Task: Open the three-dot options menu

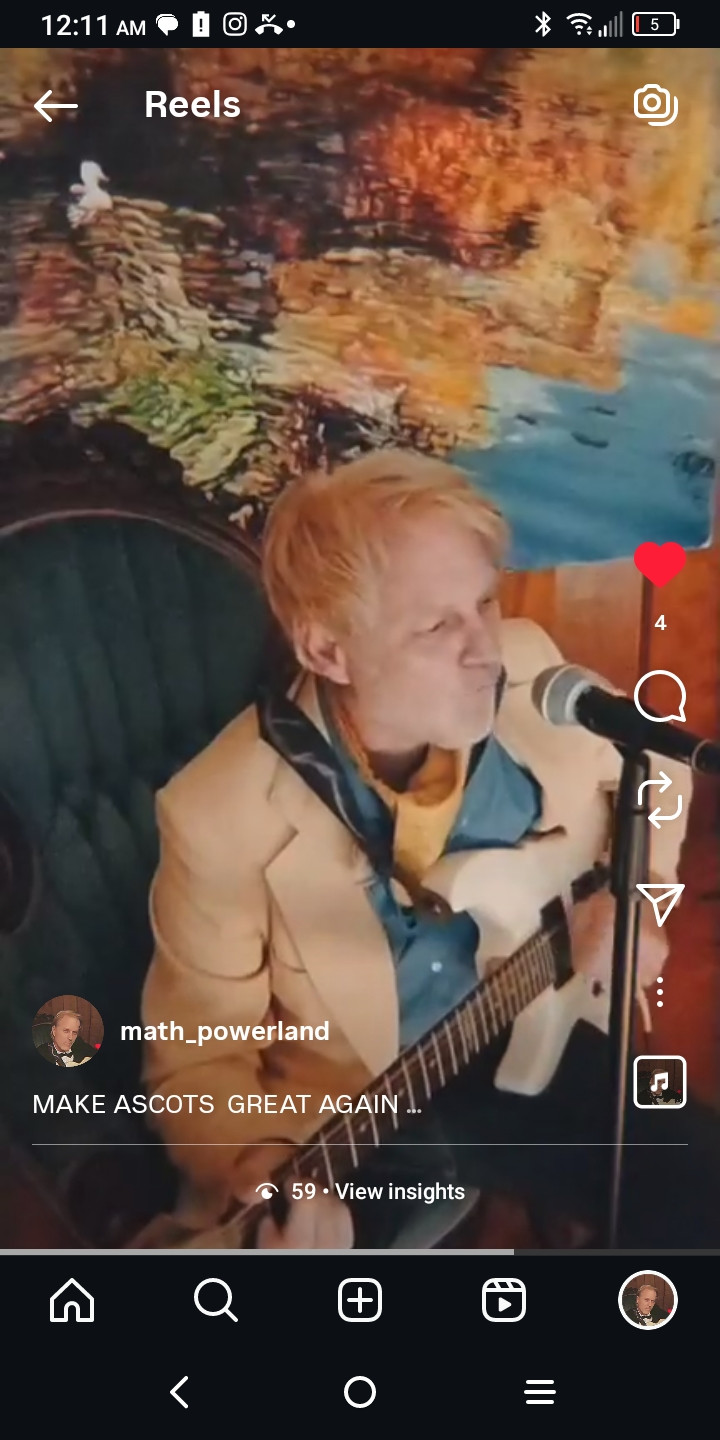Action: tap(660, 993)
